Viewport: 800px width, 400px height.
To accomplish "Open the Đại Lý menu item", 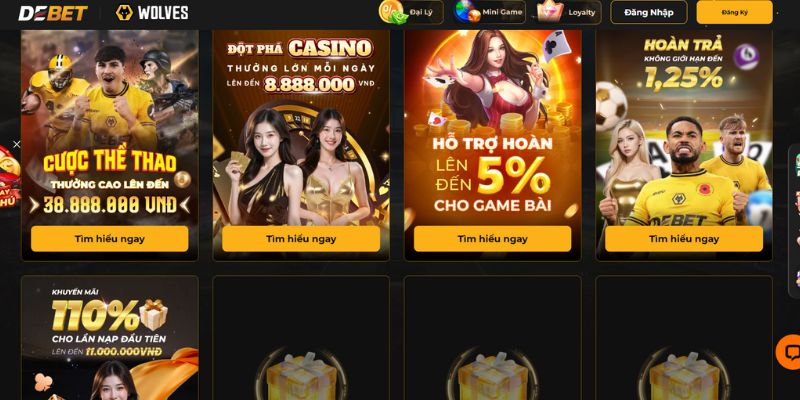I will [x=411, y=13].
